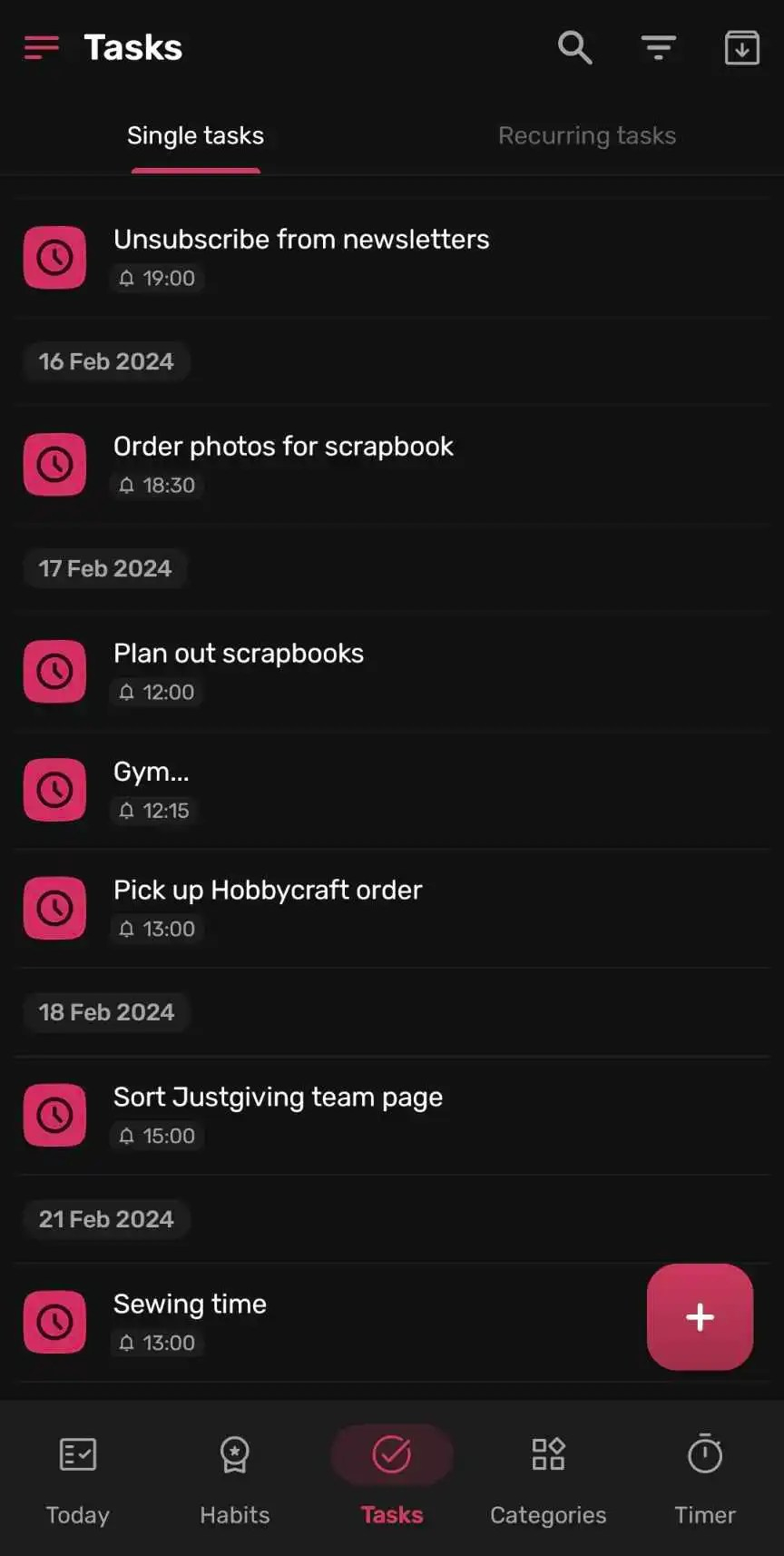This screenshot has width=784, height=1556.
Task: Switch to the Recurring tasks tab
Action: point(587,136)
